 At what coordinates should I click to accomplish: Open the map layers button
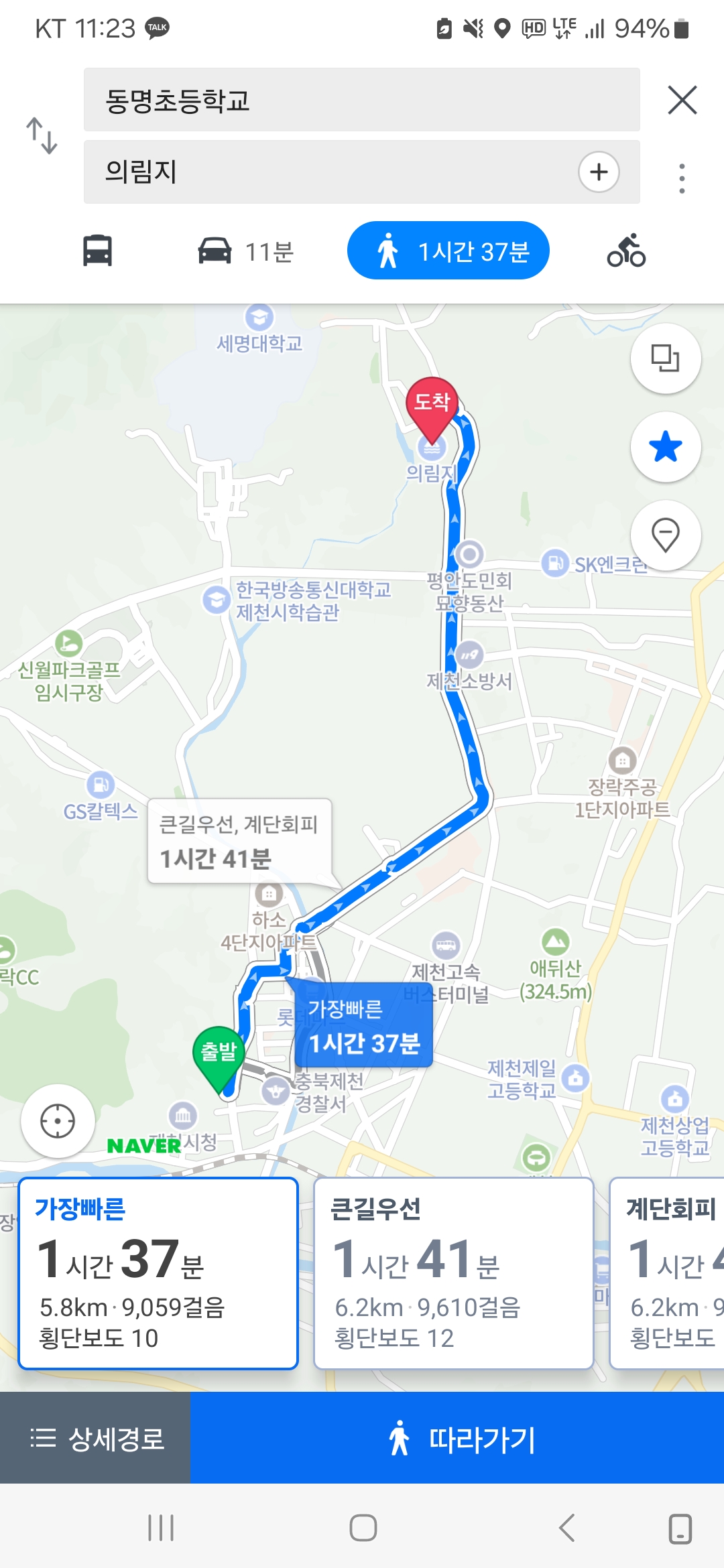(x=666, y=358)
